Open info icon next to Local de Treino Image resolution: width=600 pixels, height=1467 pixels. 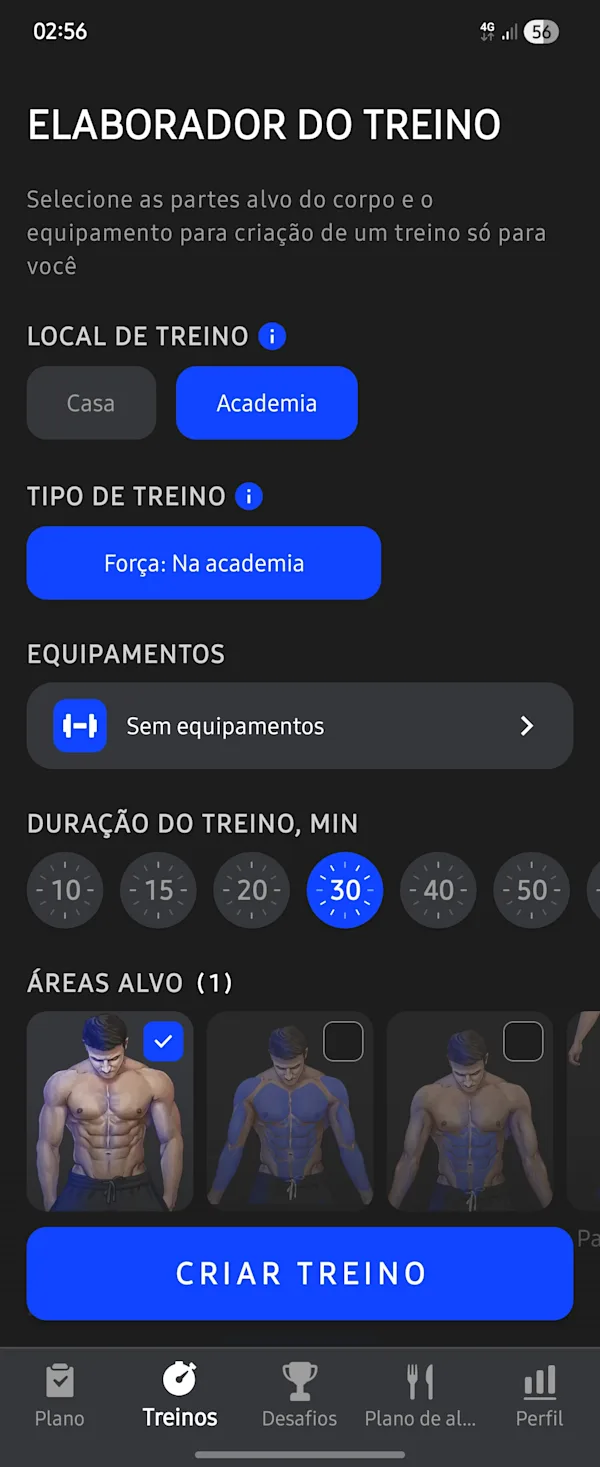tap(272, 336)
